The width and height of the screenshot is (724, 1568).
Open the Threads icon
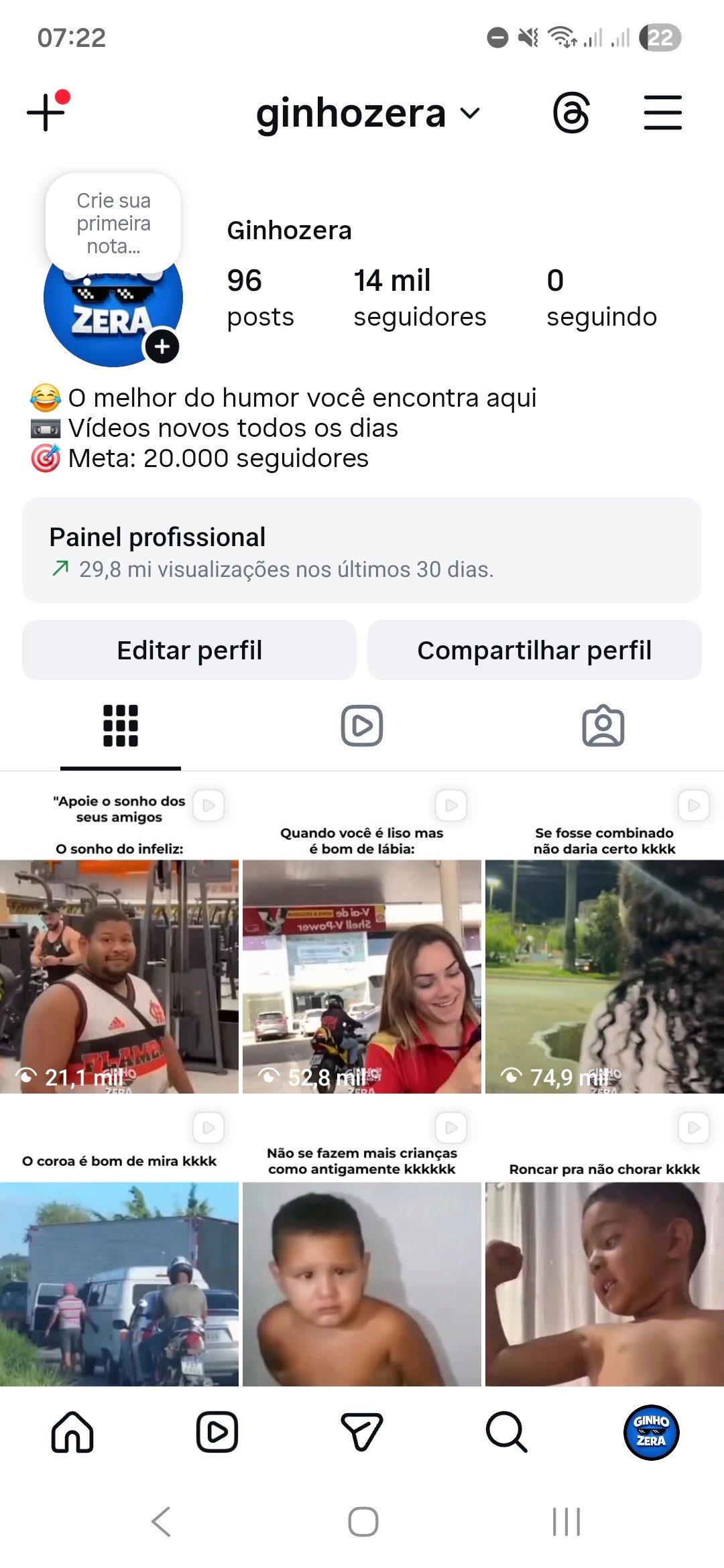point(571,113)
